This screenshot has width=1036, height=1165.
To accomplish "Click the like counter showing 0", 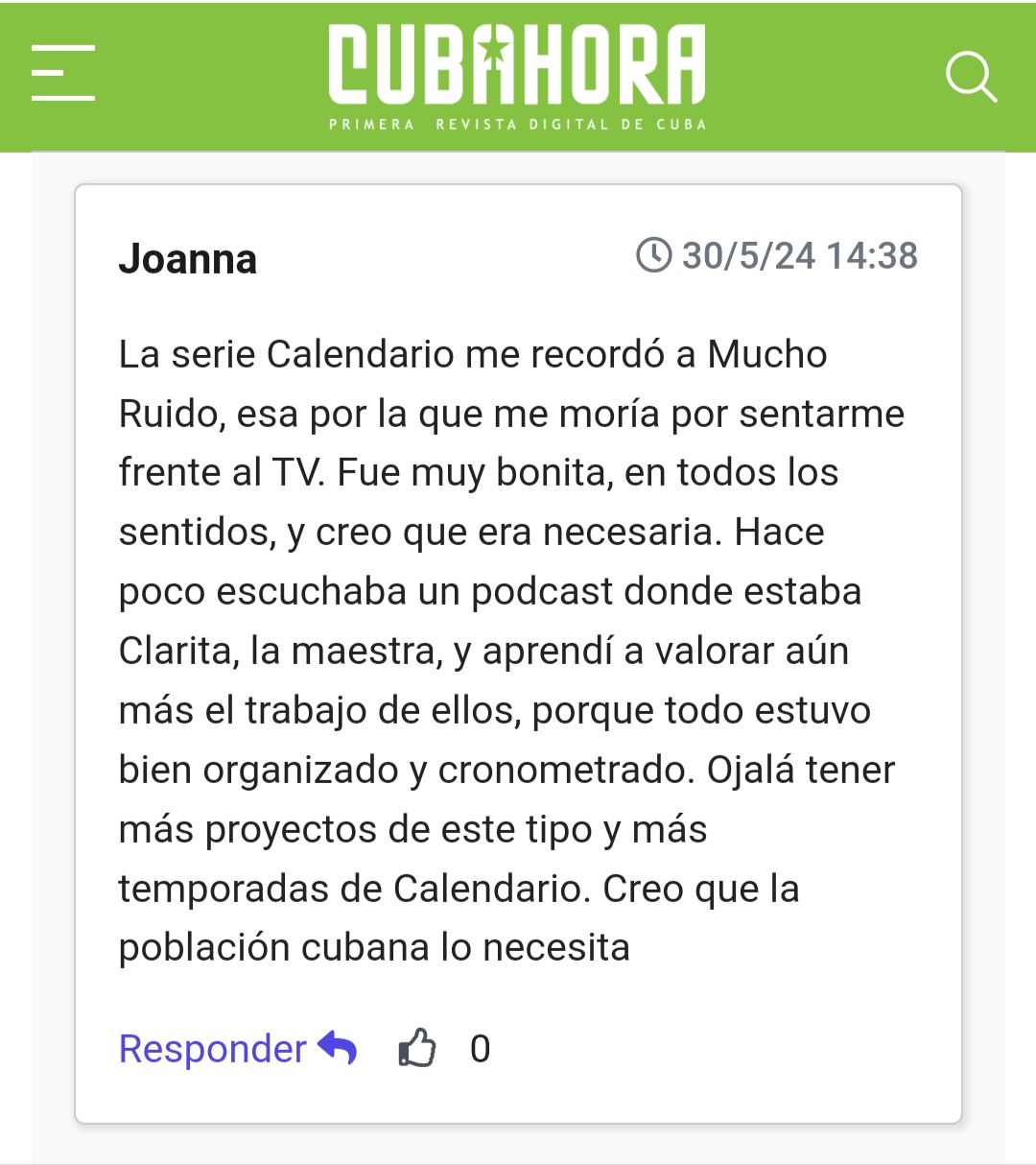I will pos(482,1048).
